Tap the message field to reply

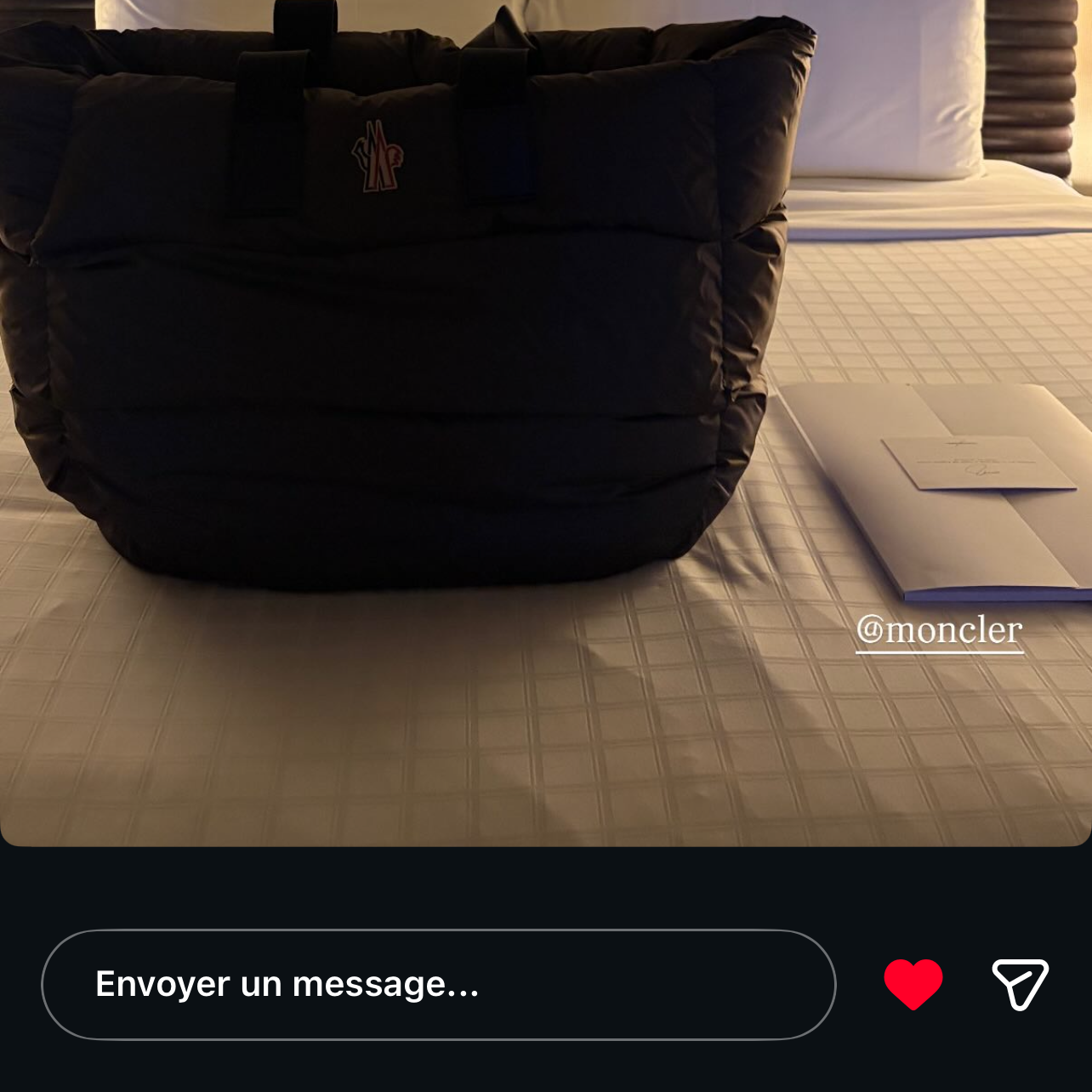pos(438,984)
